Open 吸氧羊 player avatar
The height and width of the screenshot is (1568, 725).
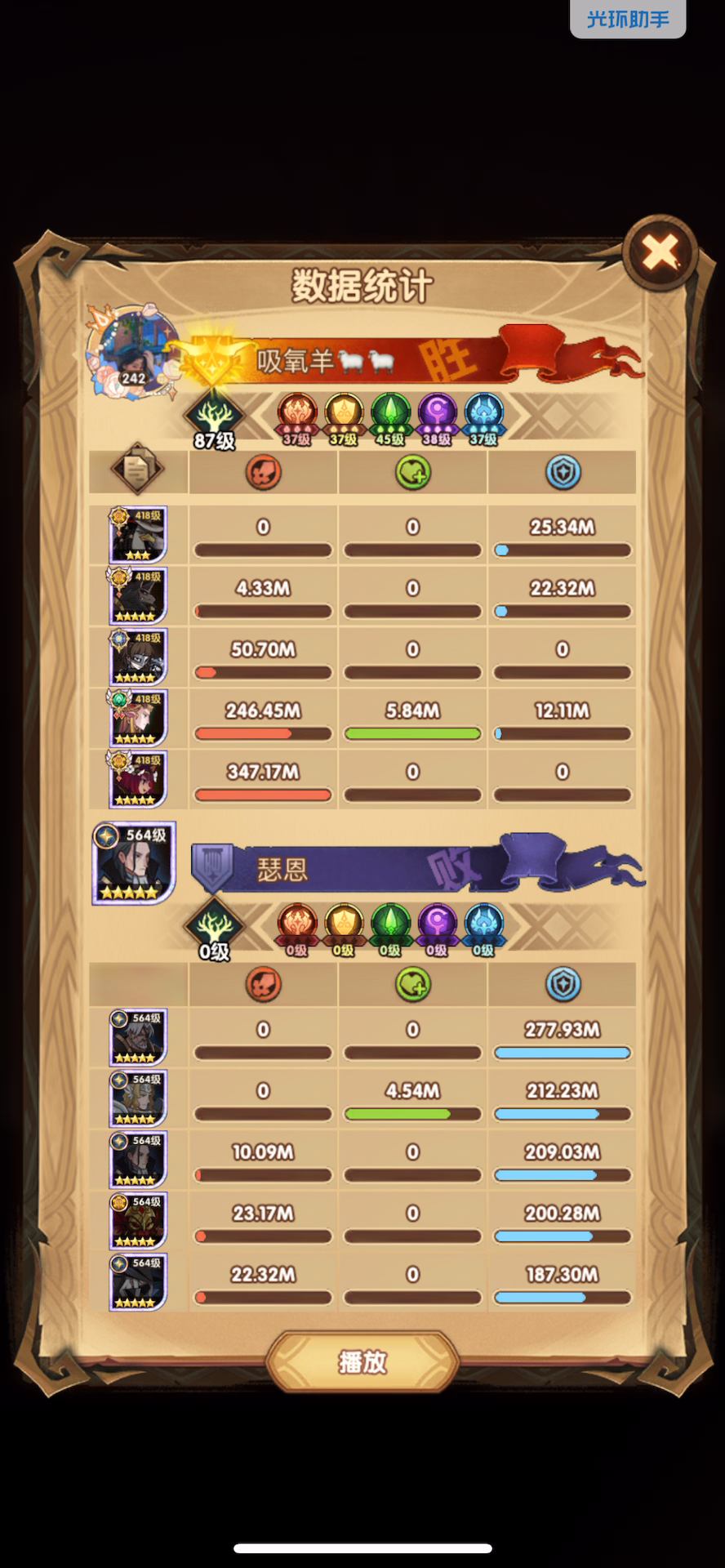tap(135, 353)
